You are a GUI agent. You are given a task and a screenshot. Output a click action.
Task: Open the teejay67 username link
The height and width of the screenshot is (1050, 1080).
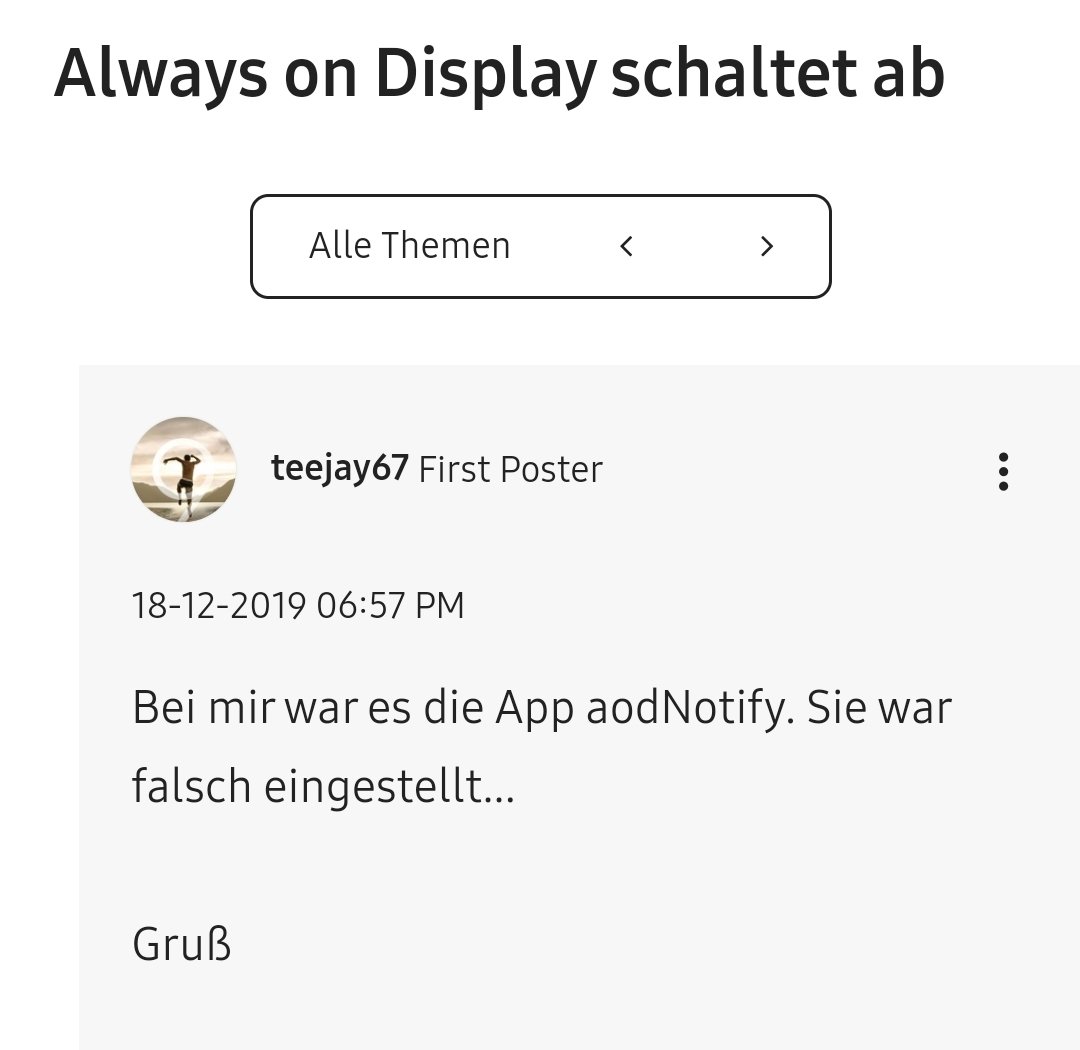[x=340, y=469]
